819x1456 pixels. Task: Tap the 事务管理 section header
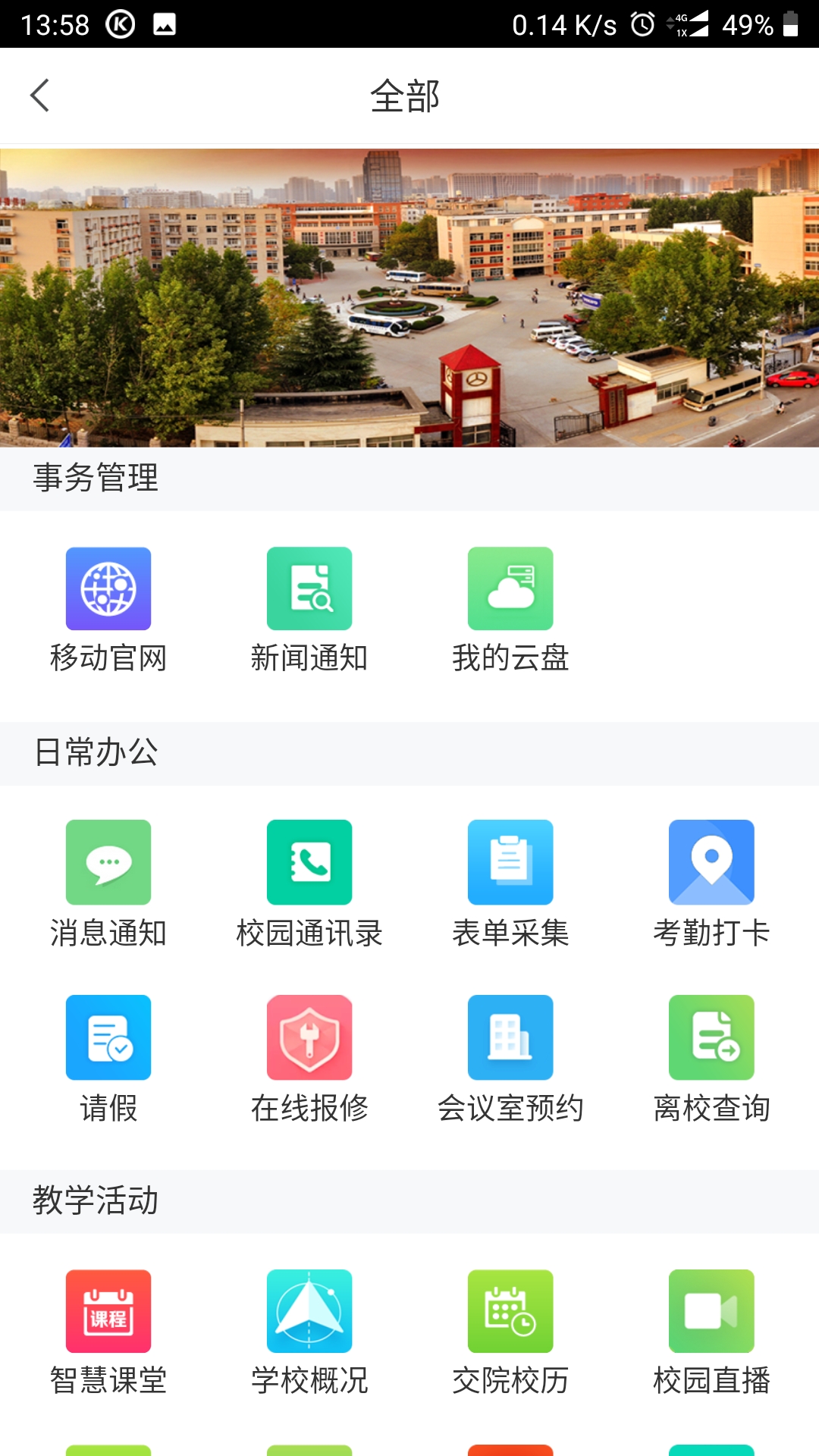pos(96,479)
